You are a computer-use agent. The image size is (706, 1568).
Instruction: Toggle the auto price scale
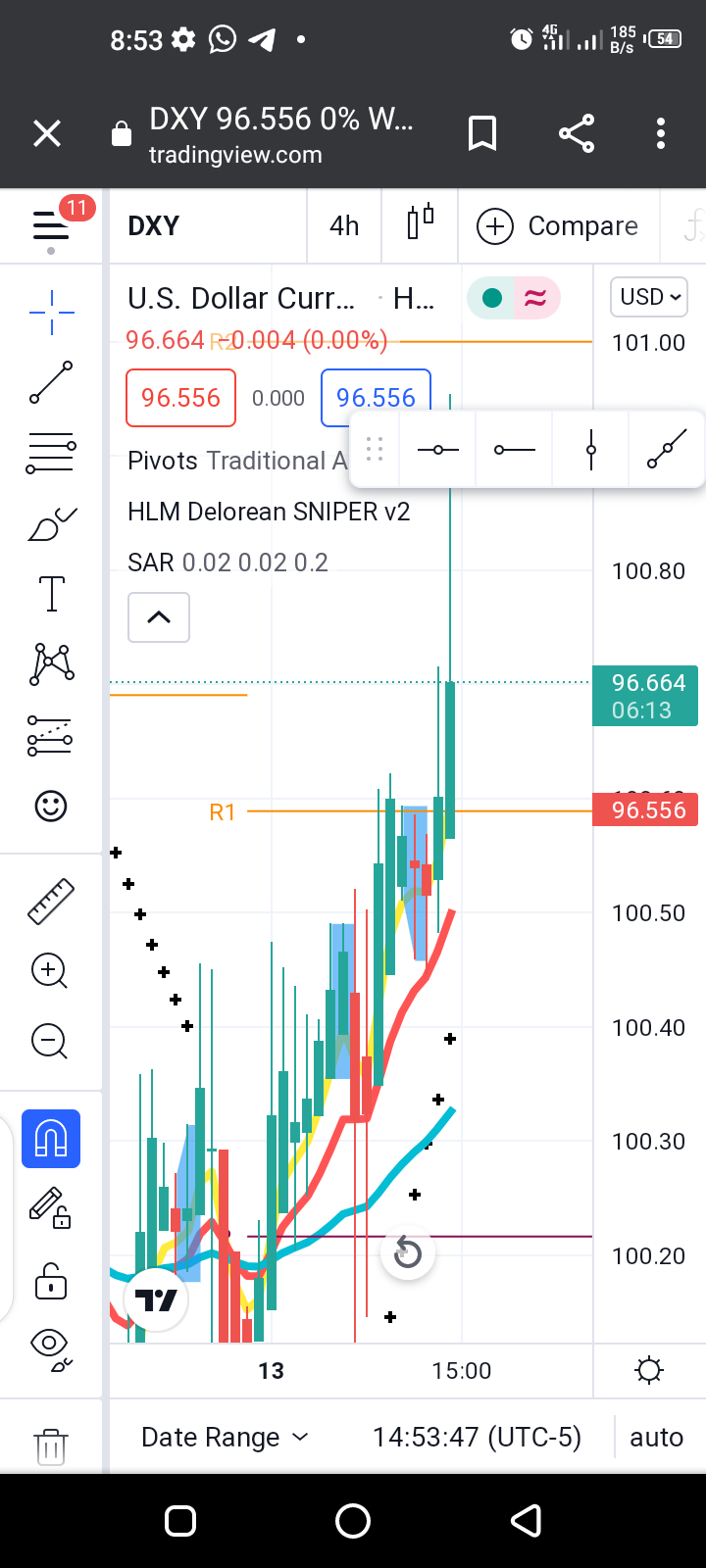click(656, 1438)
